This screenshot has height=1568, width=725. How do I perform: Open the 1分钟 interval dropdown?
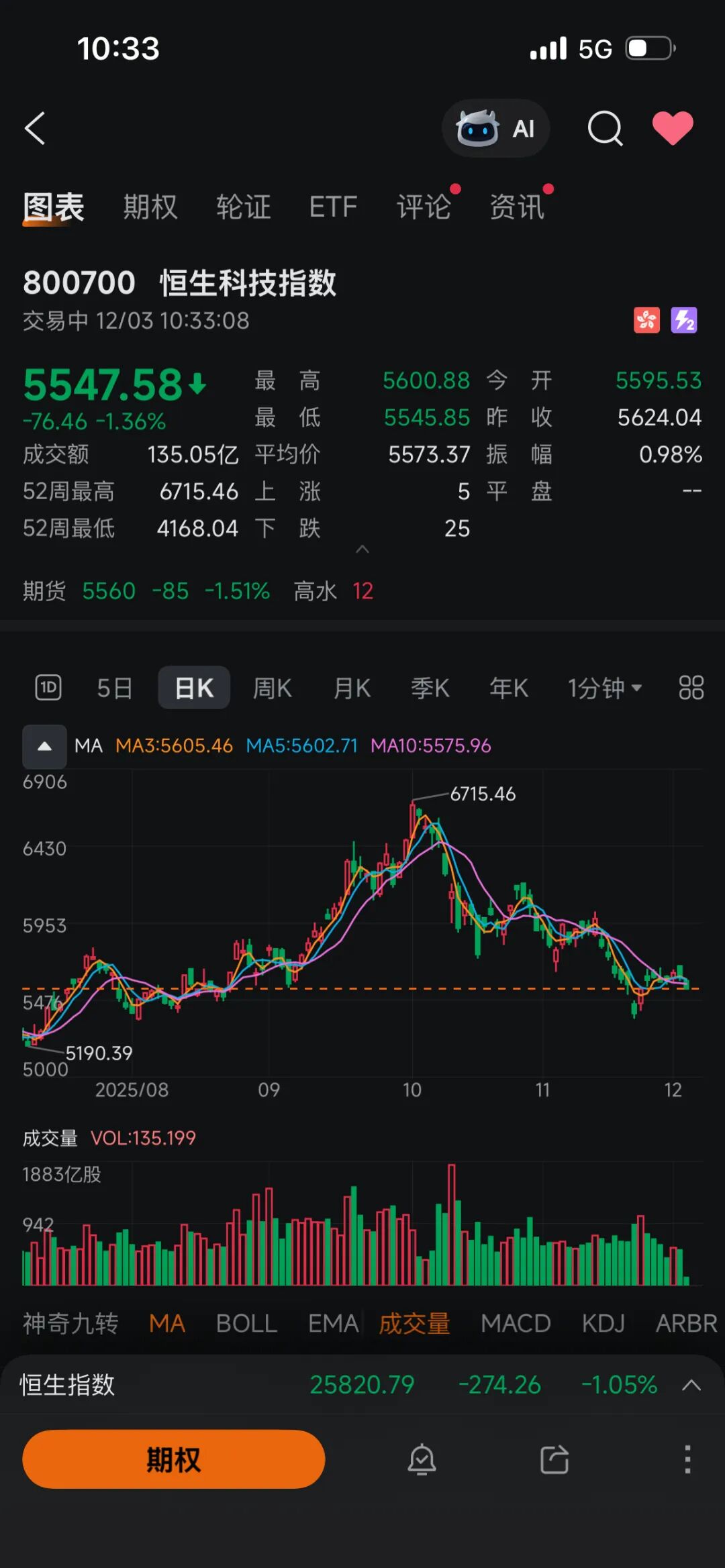[604, 688]
